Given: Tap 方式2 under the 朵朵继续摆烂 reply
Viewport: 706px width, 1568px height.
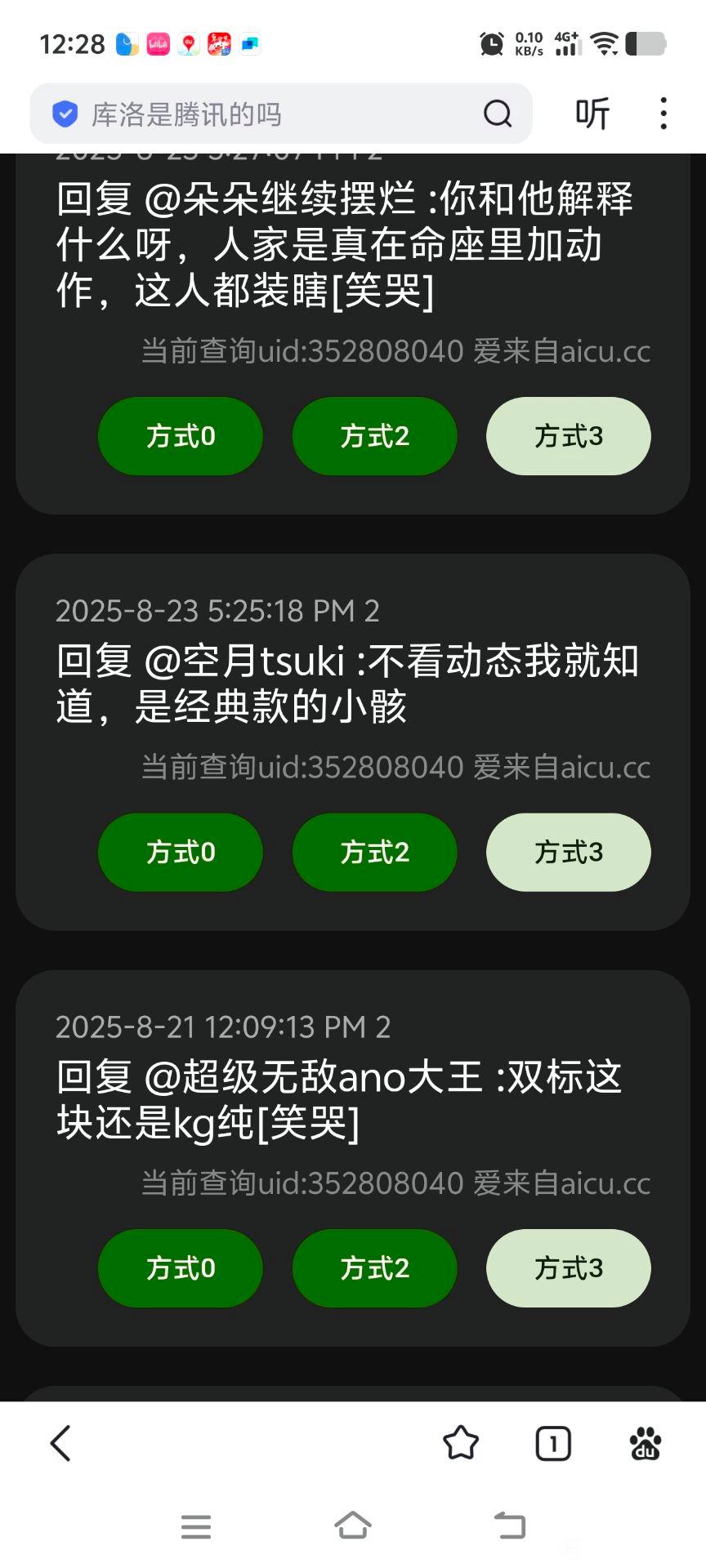Looking at the screenshot, I should tap(375, 436).
